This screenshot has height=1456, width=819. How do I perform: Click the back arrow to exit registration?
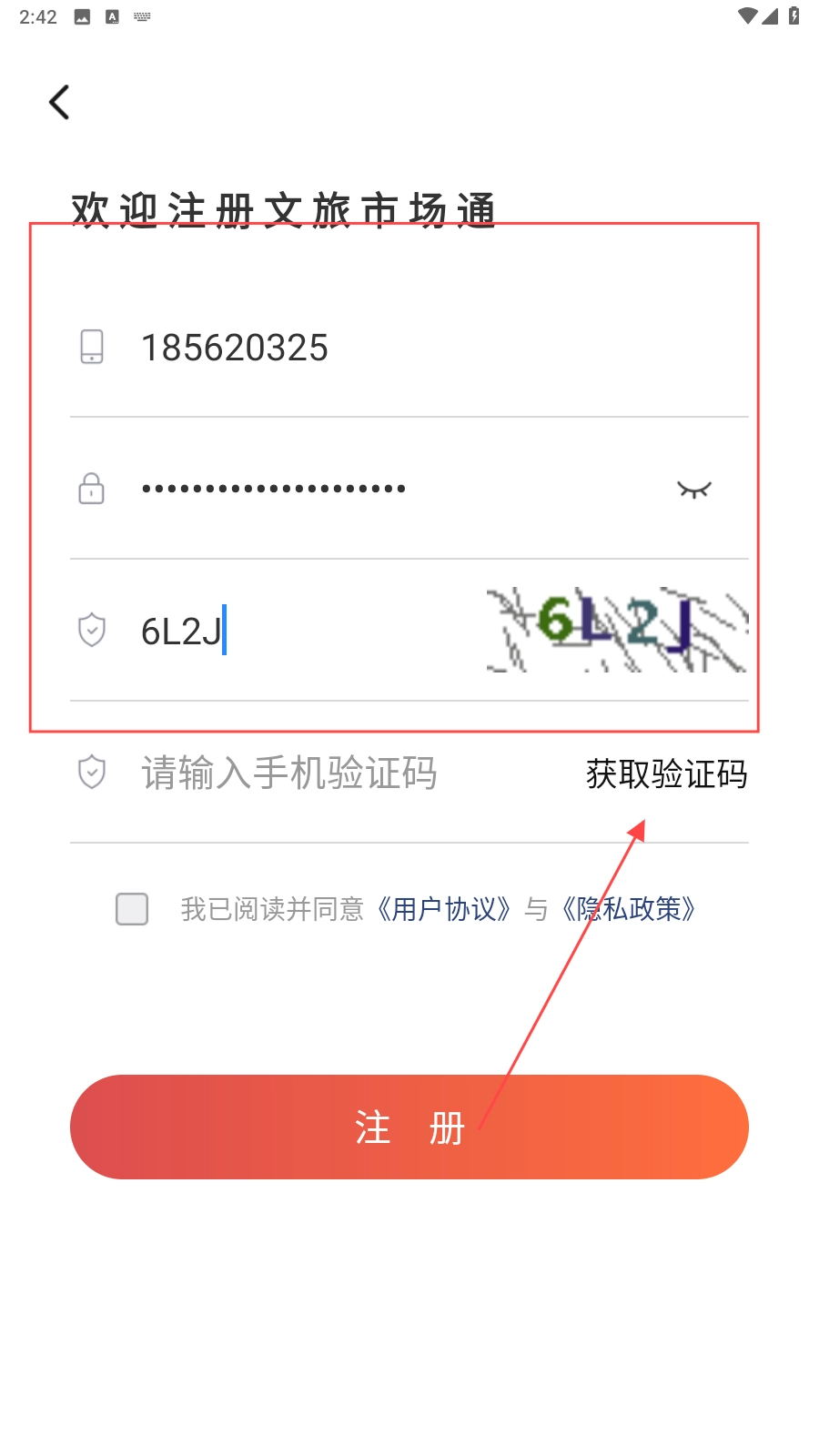[59, 102]
